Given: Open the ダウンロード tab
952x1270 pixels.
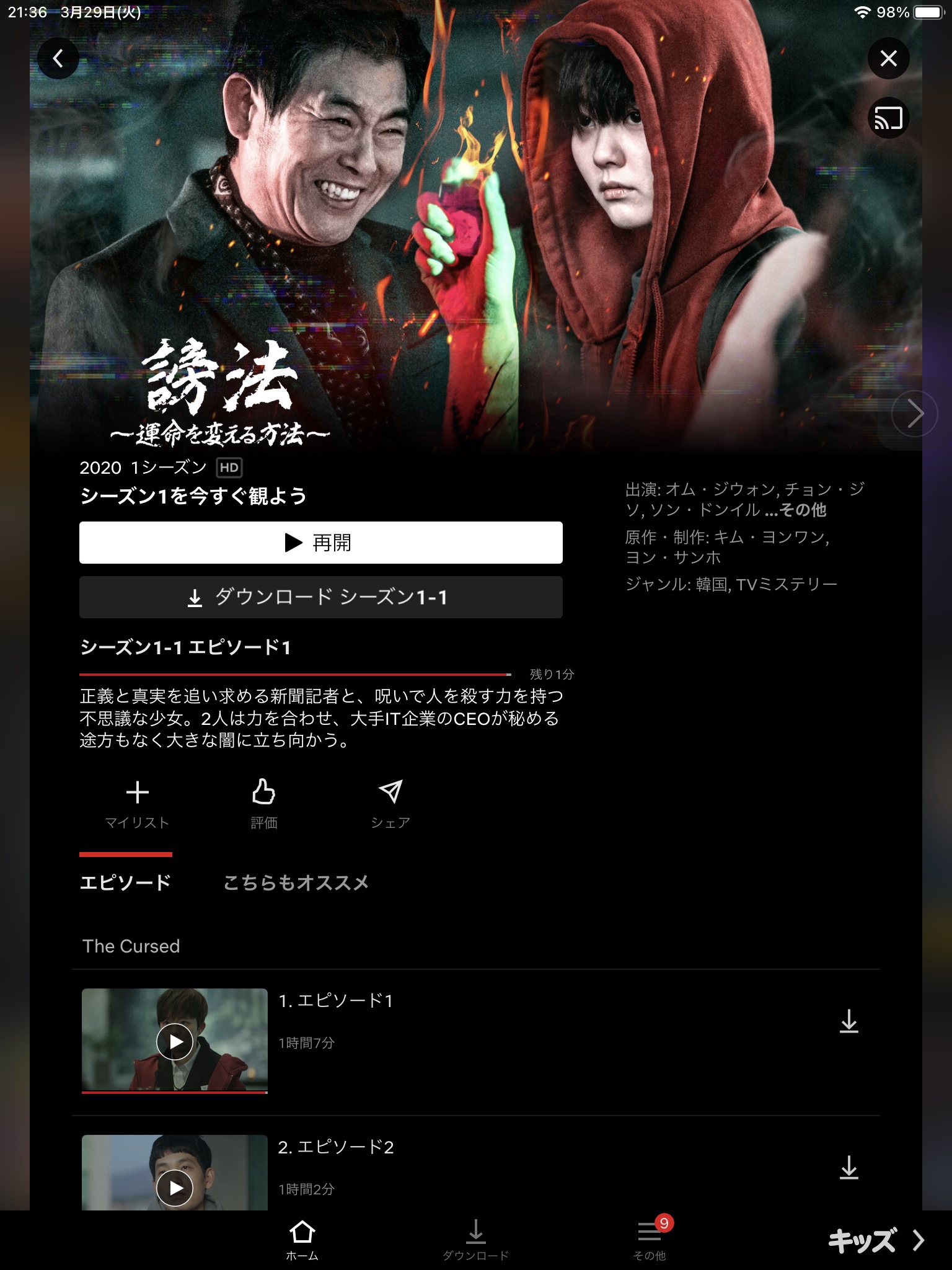Looking at the screenshot, I should click(475, 1240).
